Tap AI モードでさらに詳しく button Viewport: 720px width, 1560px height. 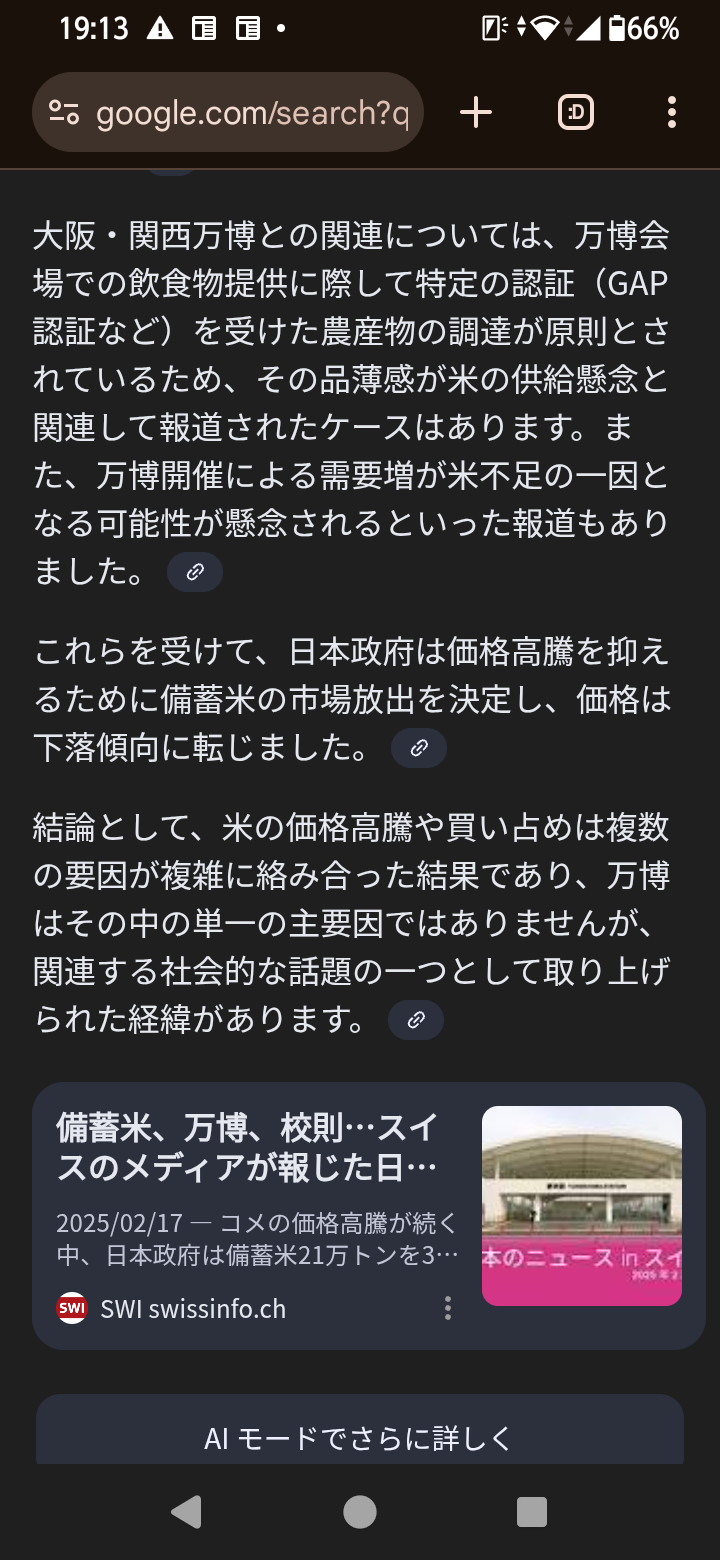point(359,1437)
